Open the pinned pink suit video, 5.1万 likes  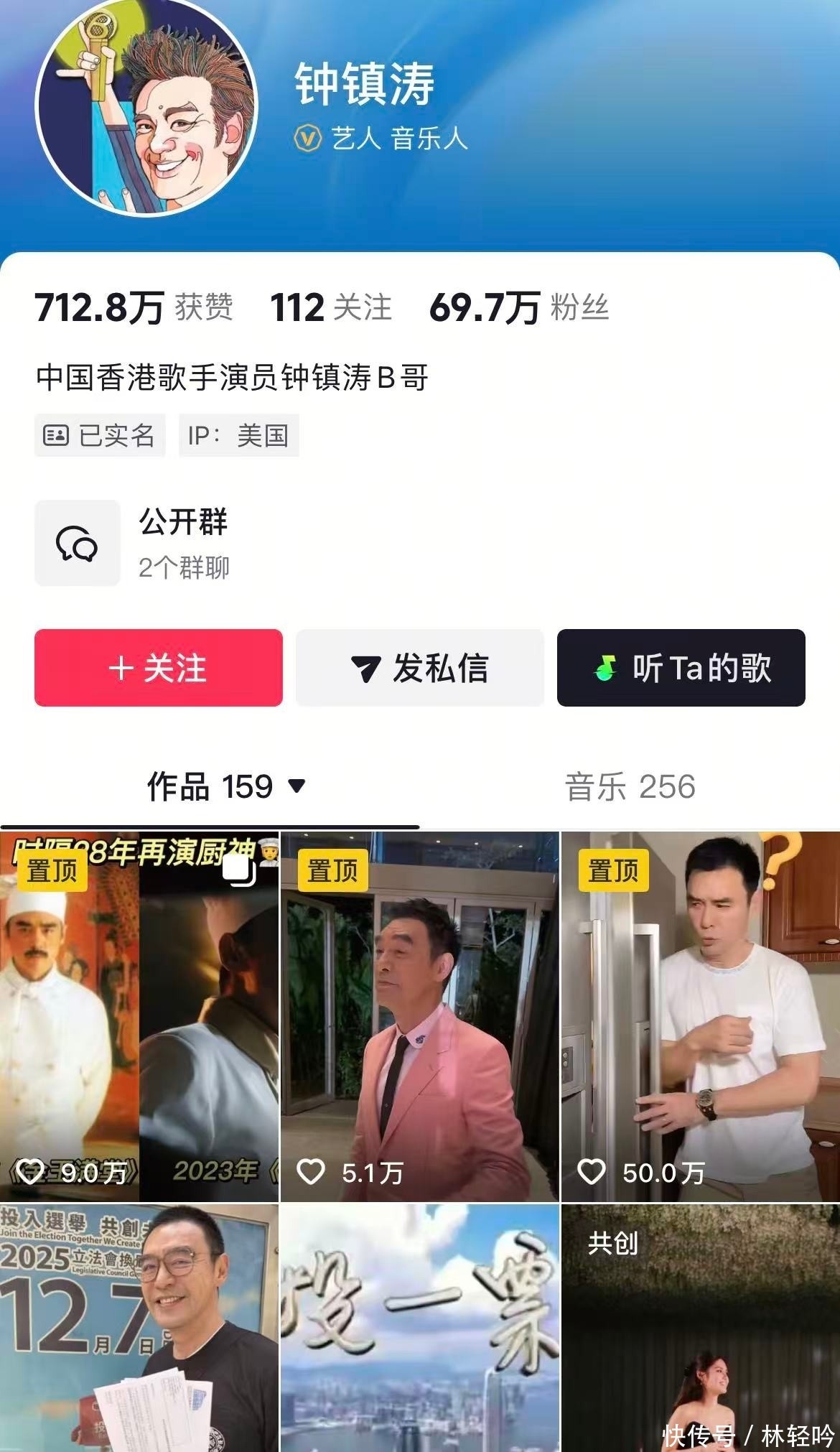[419, 1017]
